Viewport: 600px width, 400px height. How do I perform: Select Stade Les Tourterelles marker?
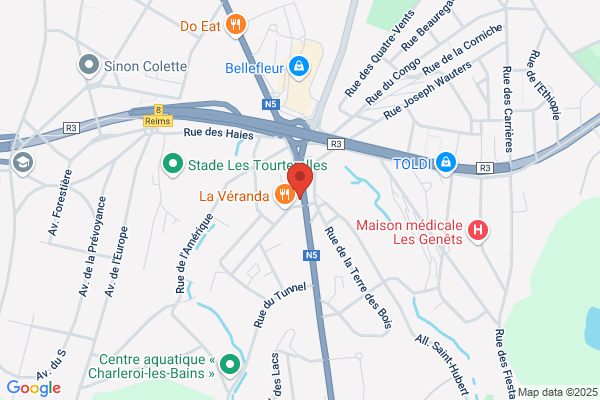tap(173, 165)
